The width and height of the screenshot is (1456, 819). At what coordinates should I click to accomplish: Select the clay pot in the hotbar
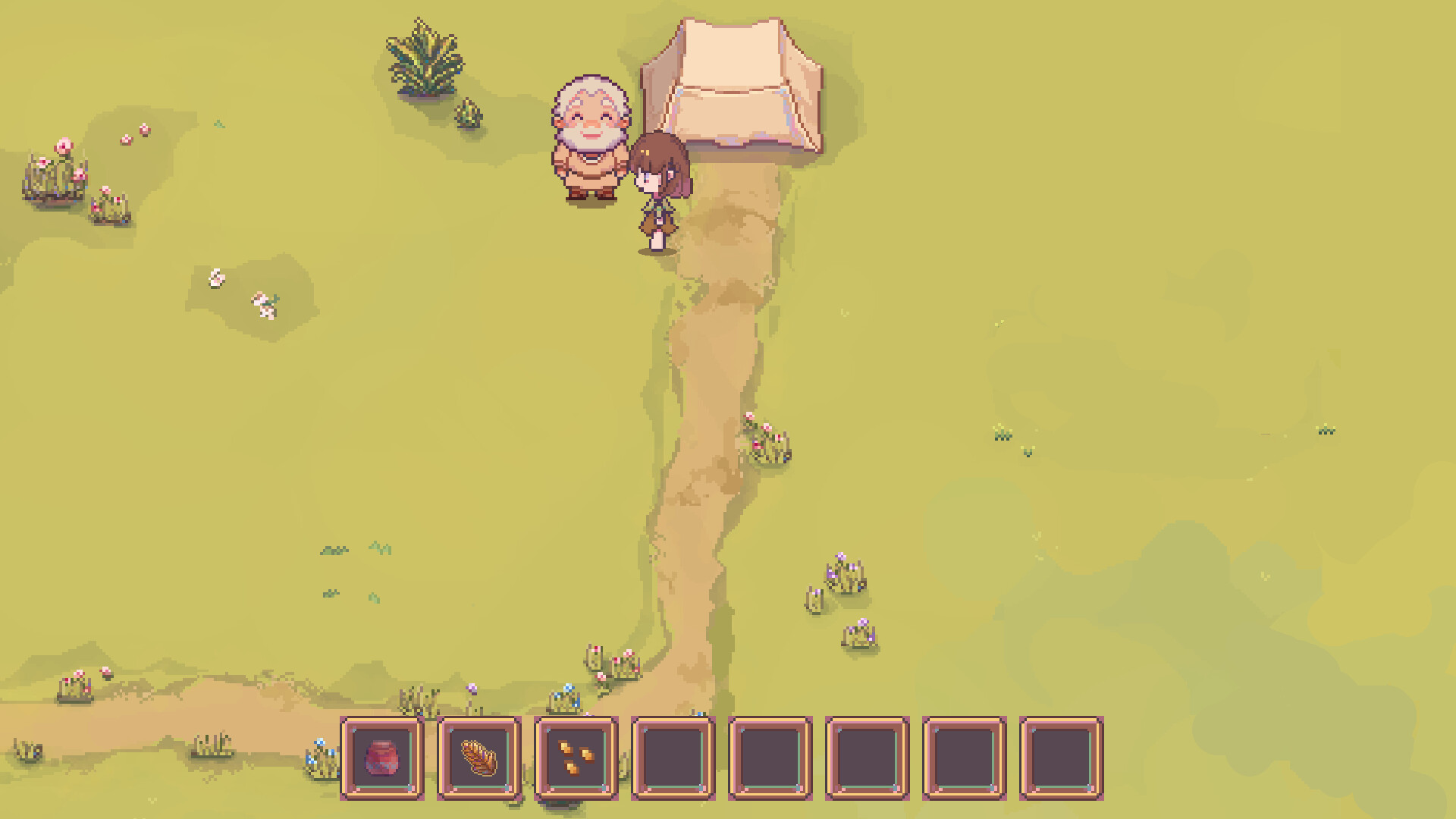click(x=381, y=758)
